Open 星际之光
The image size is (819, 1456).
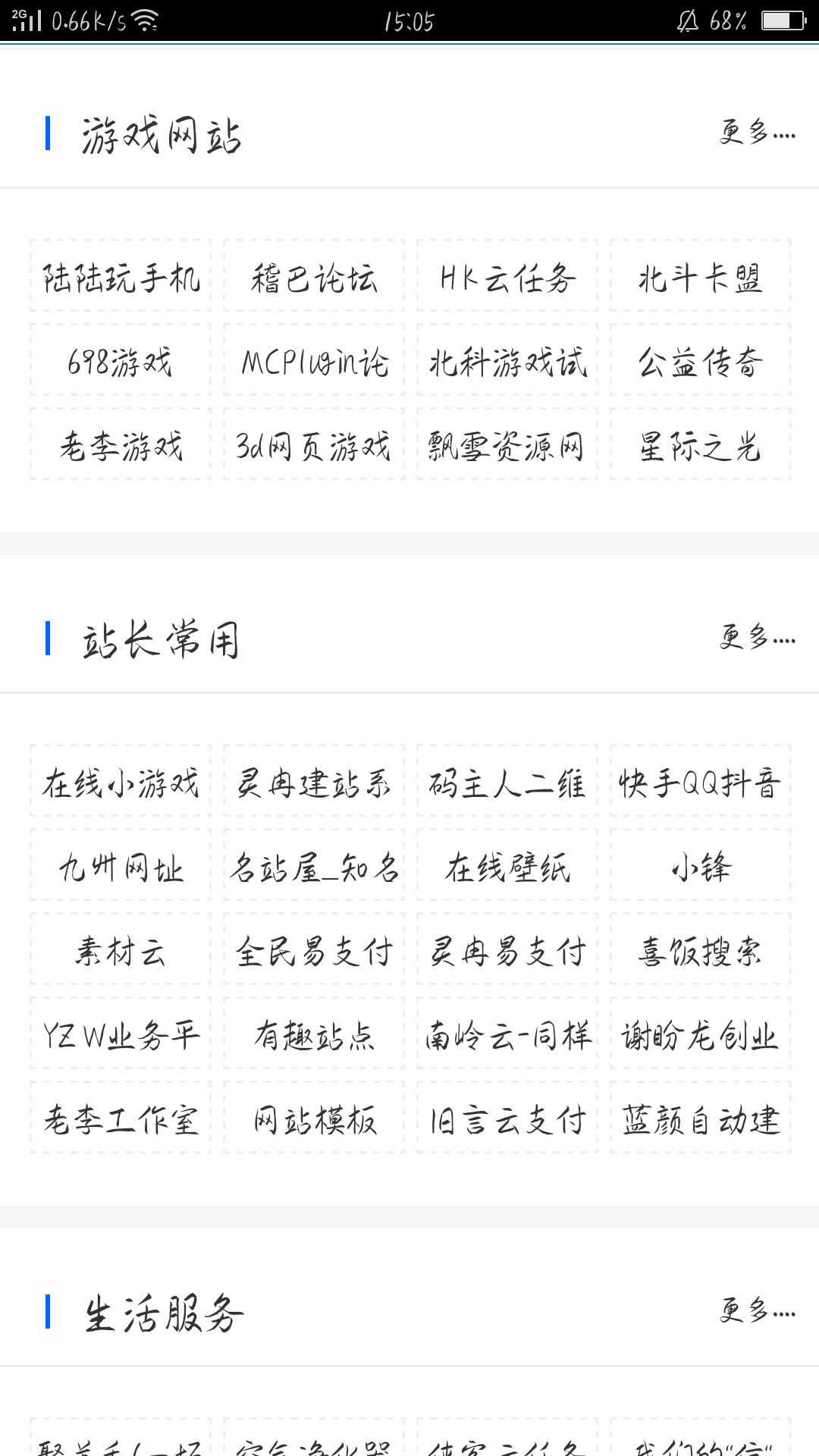tap(701, 446)
